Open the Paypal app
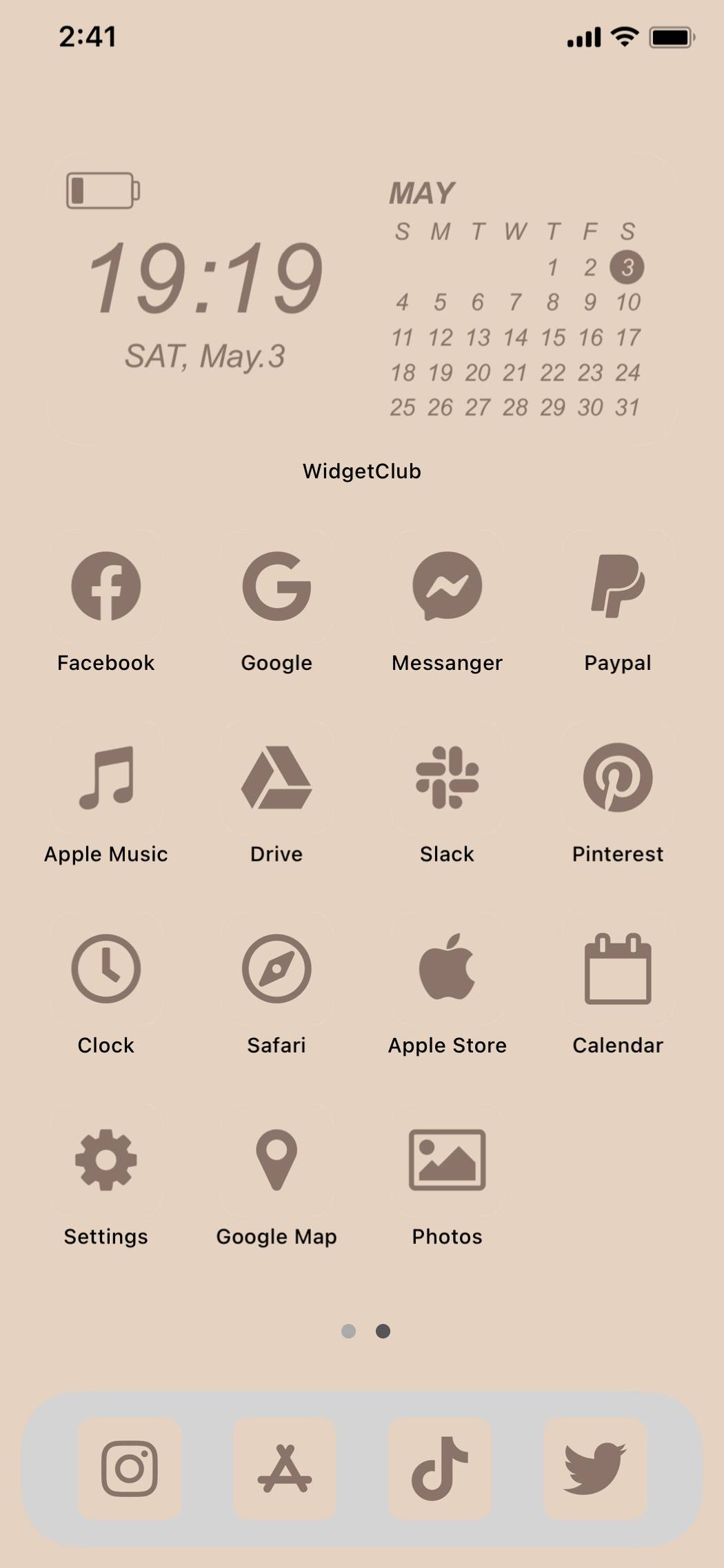Screen dimensions: 724x1568 pyautogui.click(x=617, y=587)
